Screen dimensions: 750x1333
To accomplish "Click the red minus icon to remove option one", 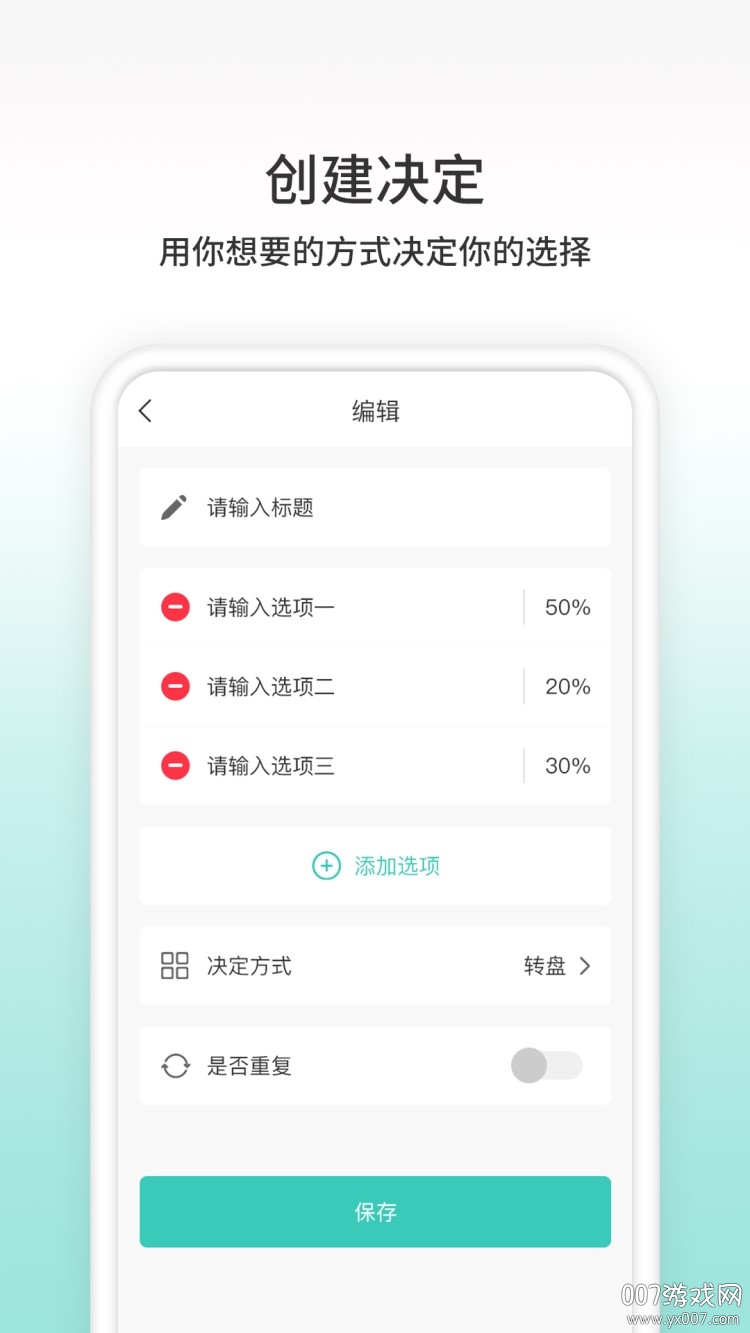I will pyautogui.click(x=175, y=607).
